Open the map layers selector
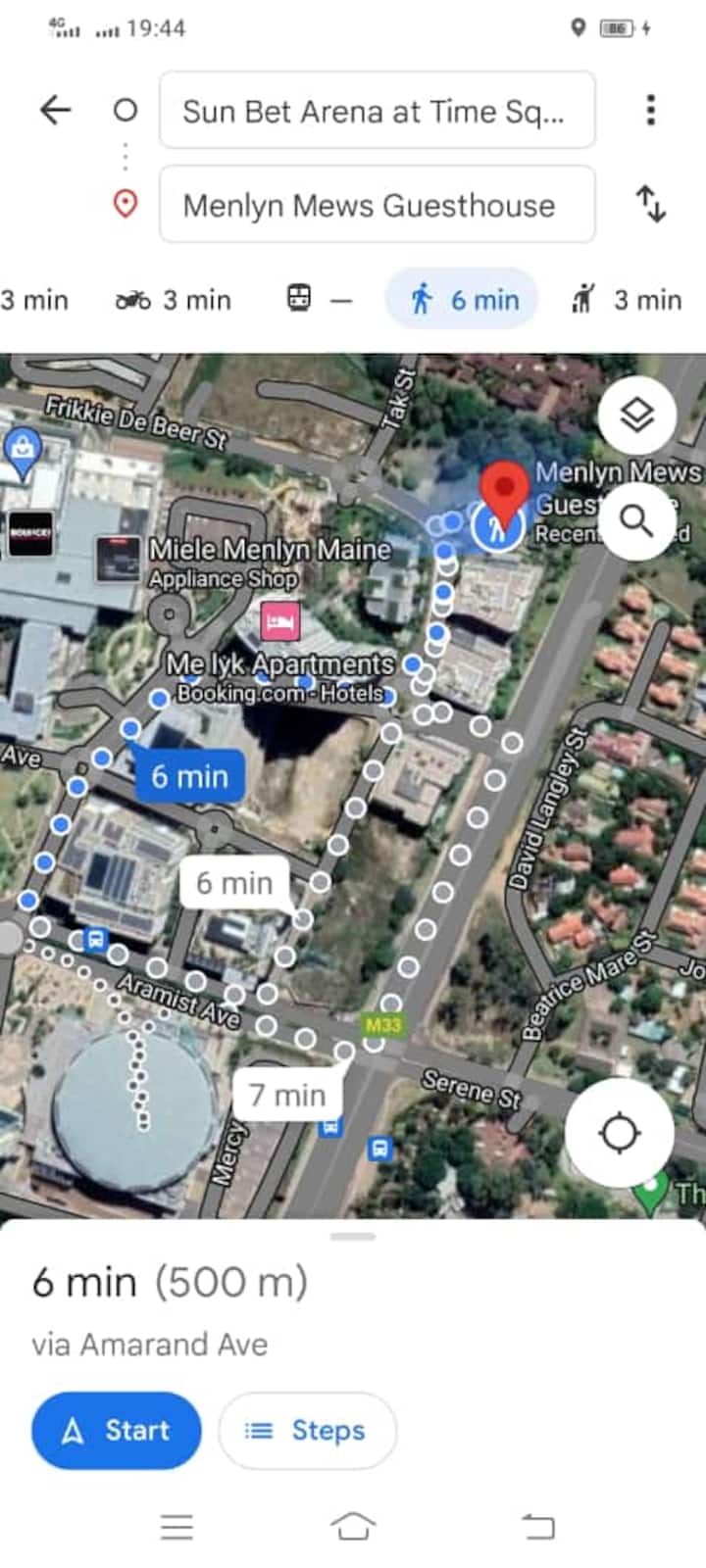706x1568 pixels. coord(637,416)
